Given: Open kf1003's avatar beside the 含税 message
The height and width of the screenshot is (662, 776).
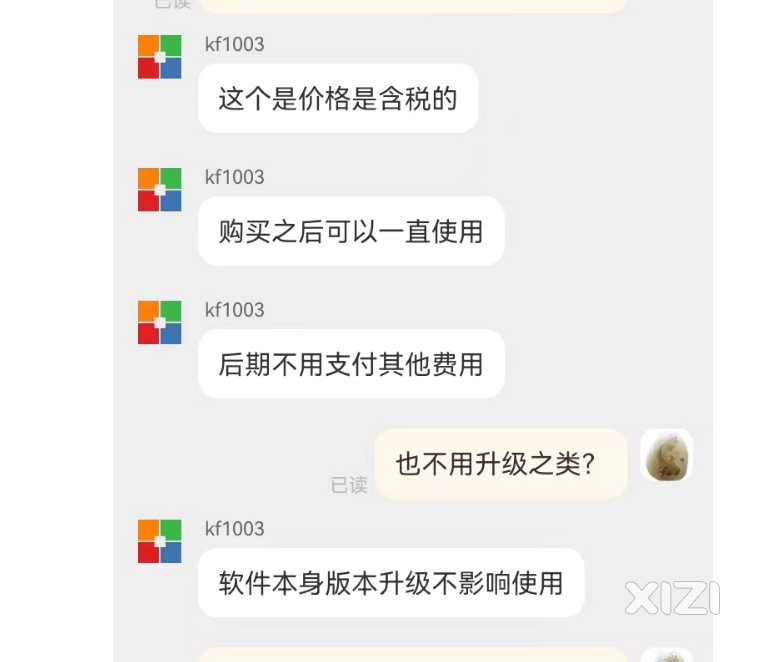Looking at the screenshot, I should click(160, 57).
